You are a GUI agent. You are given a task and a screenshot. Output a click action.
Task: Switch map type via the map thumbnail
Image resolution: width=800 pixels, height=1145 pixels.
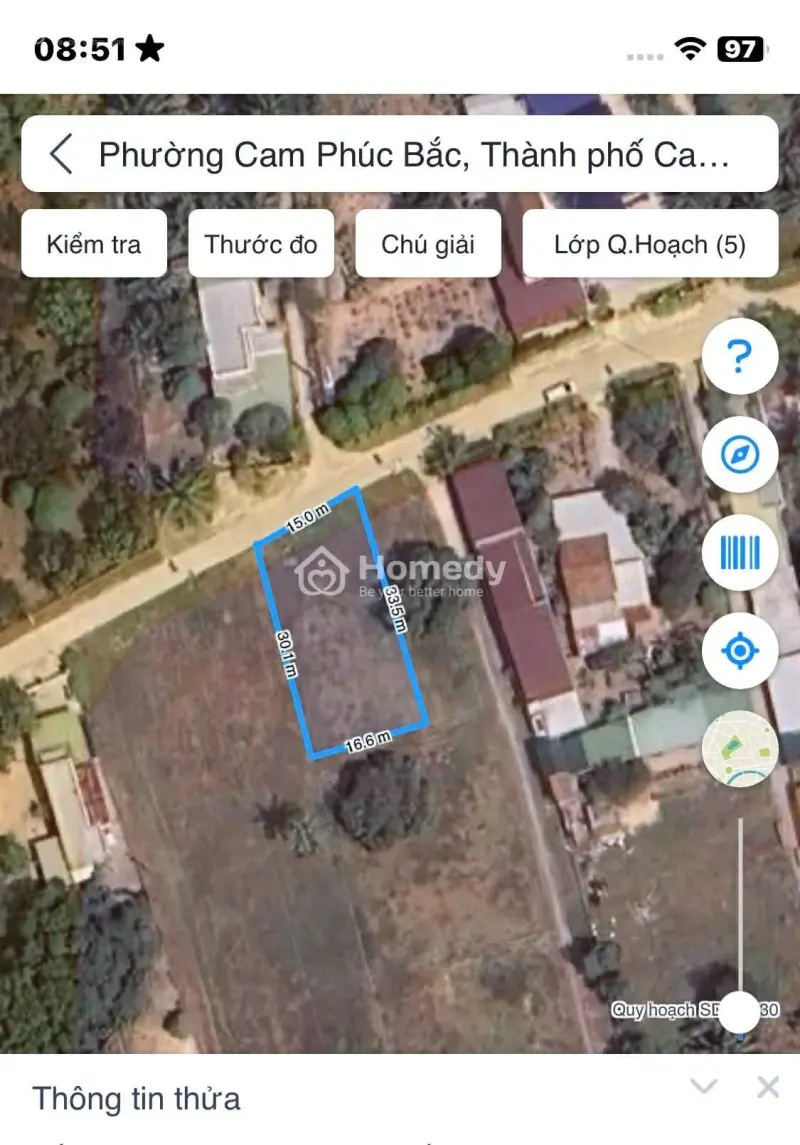740,748
